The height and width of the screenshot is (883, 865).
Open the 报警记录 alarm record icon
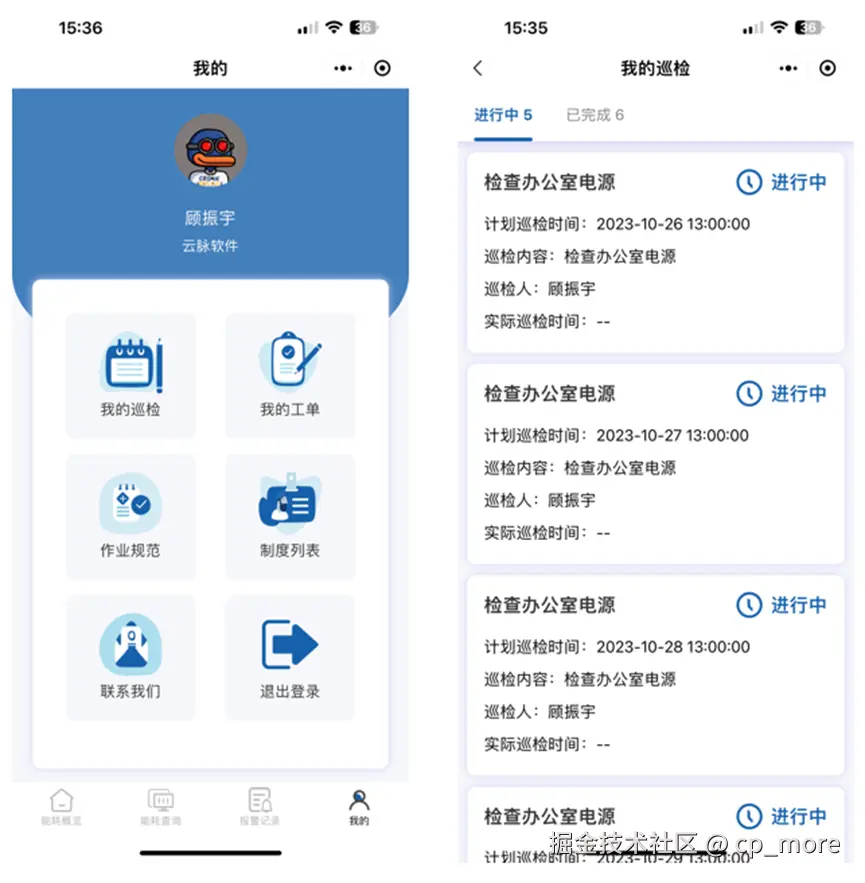(x=259, y=800)
